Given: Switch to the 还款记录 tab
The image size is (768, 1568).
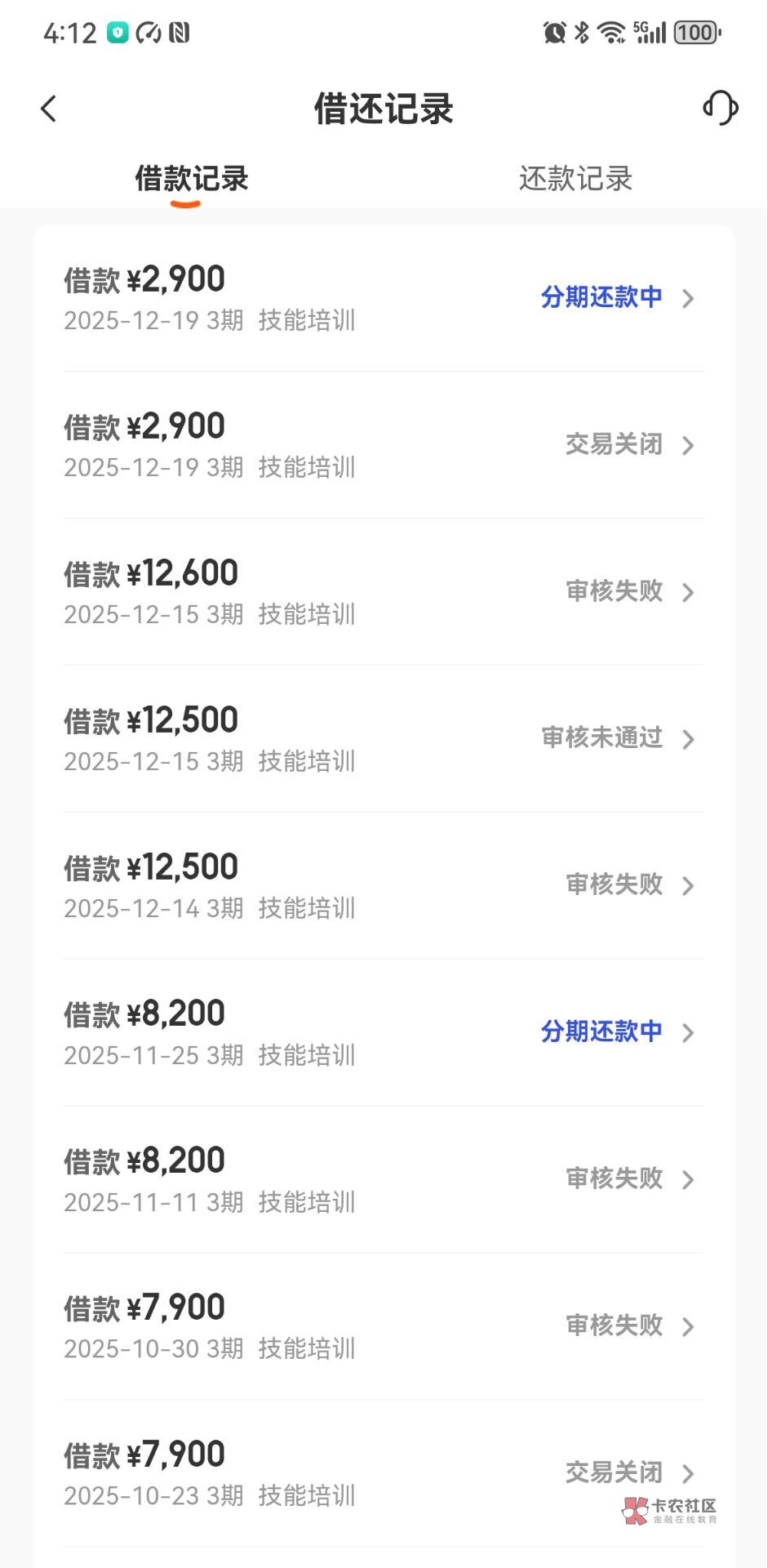Looking at the screenshot, I should [575, 179].
